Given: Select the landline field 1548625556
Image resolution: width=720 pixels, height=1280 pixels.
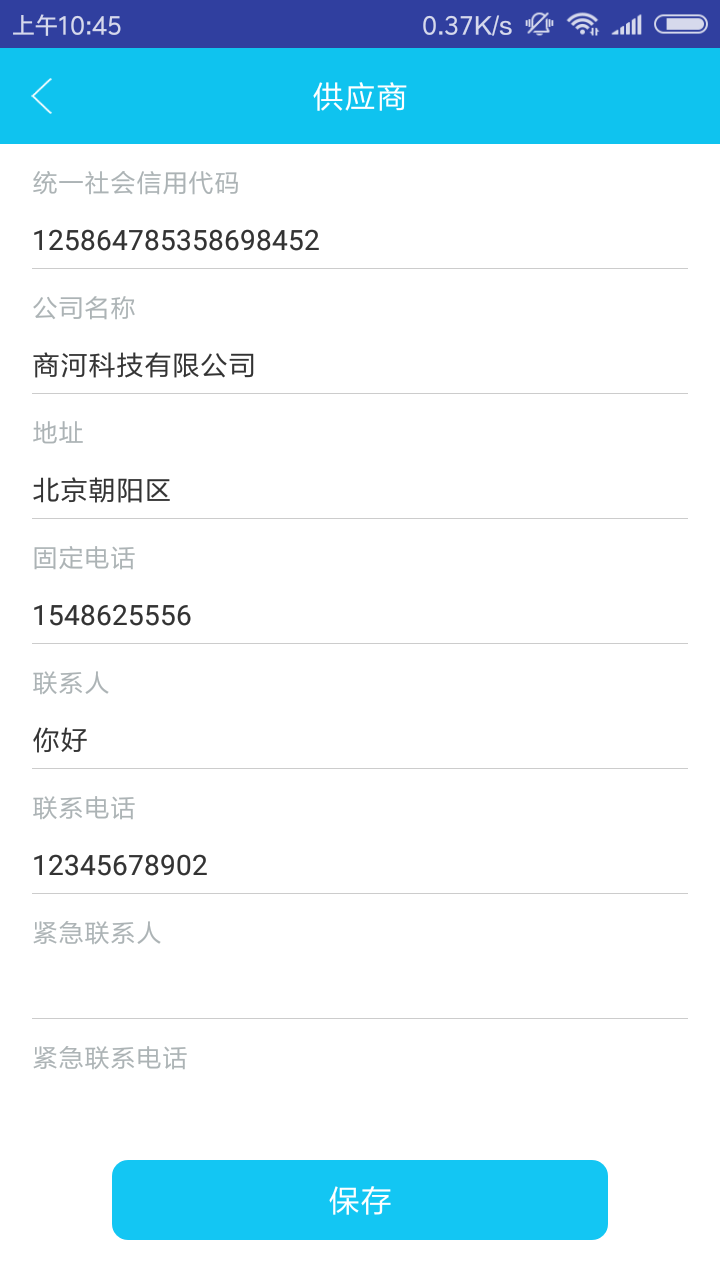Looking at the screenshot, I should pos(360,616).
